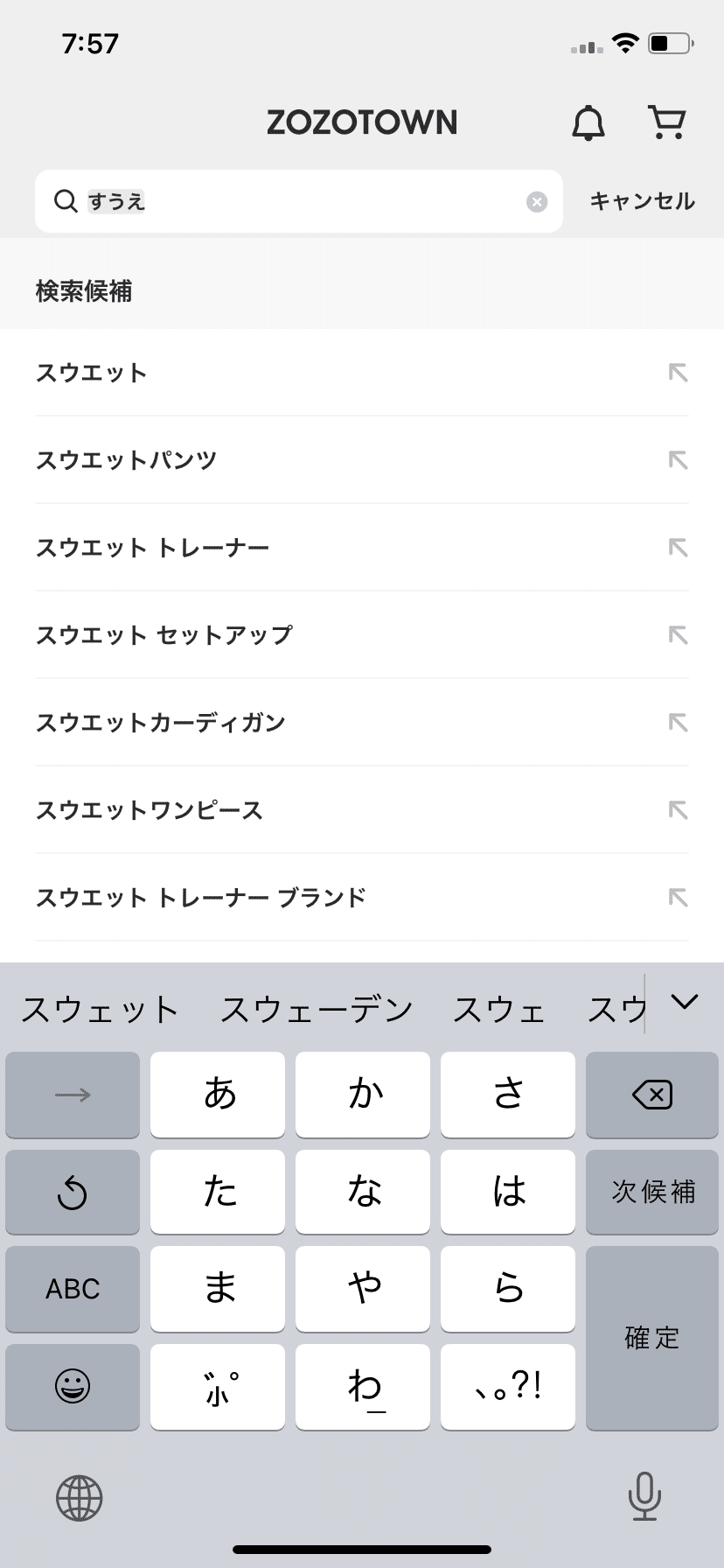Open the notification bell icon

[x=588, y=122]
